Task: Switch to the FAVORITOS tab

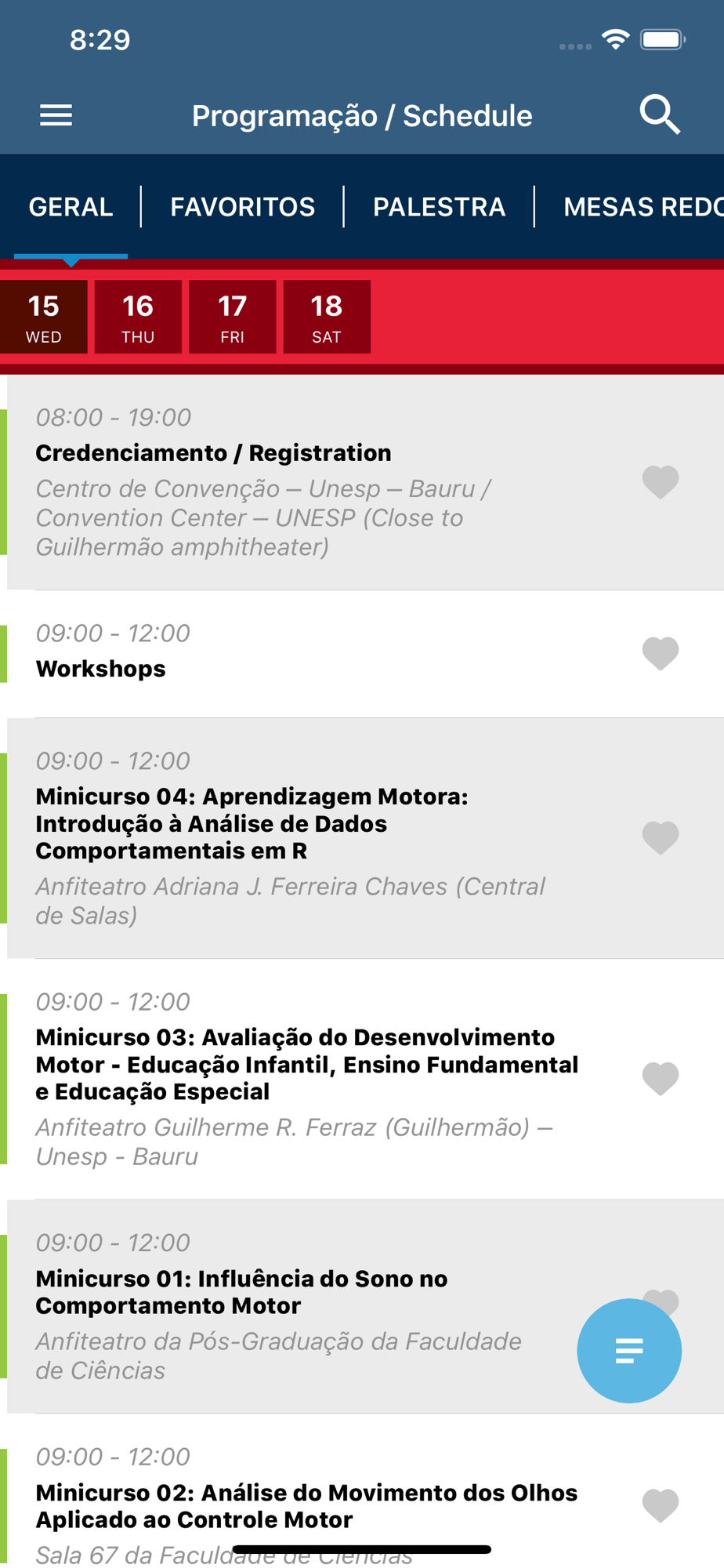Action: coord(242,207)
